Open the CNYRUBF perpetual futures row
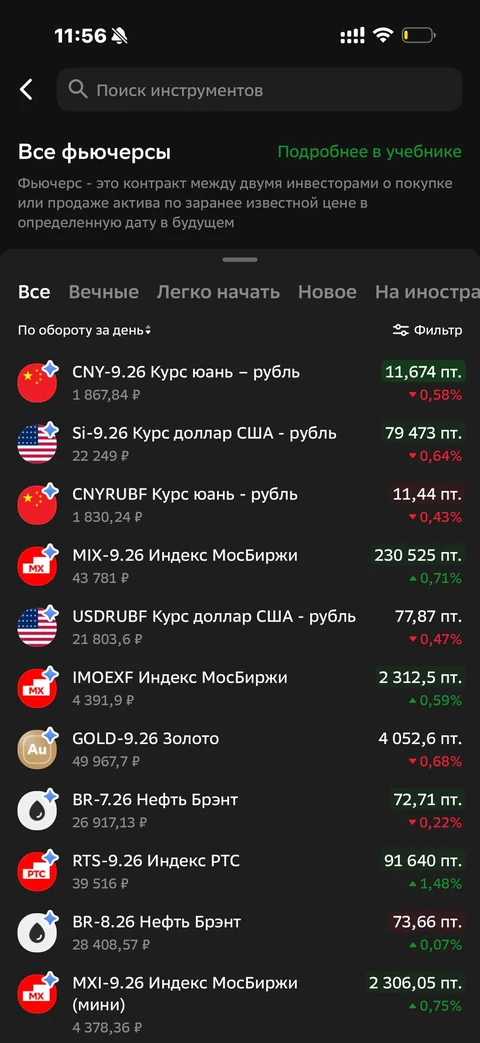This screenshot has height=1043, width=480. 240,505
